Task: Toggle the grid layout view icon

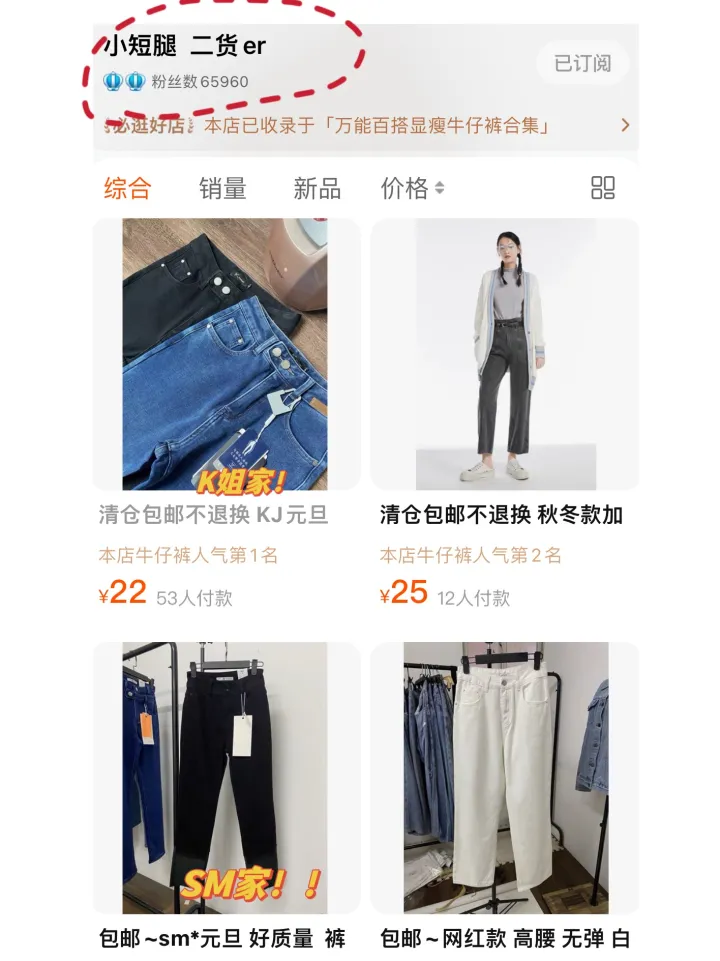Action: pyautogui.click(x=602, y=188)
